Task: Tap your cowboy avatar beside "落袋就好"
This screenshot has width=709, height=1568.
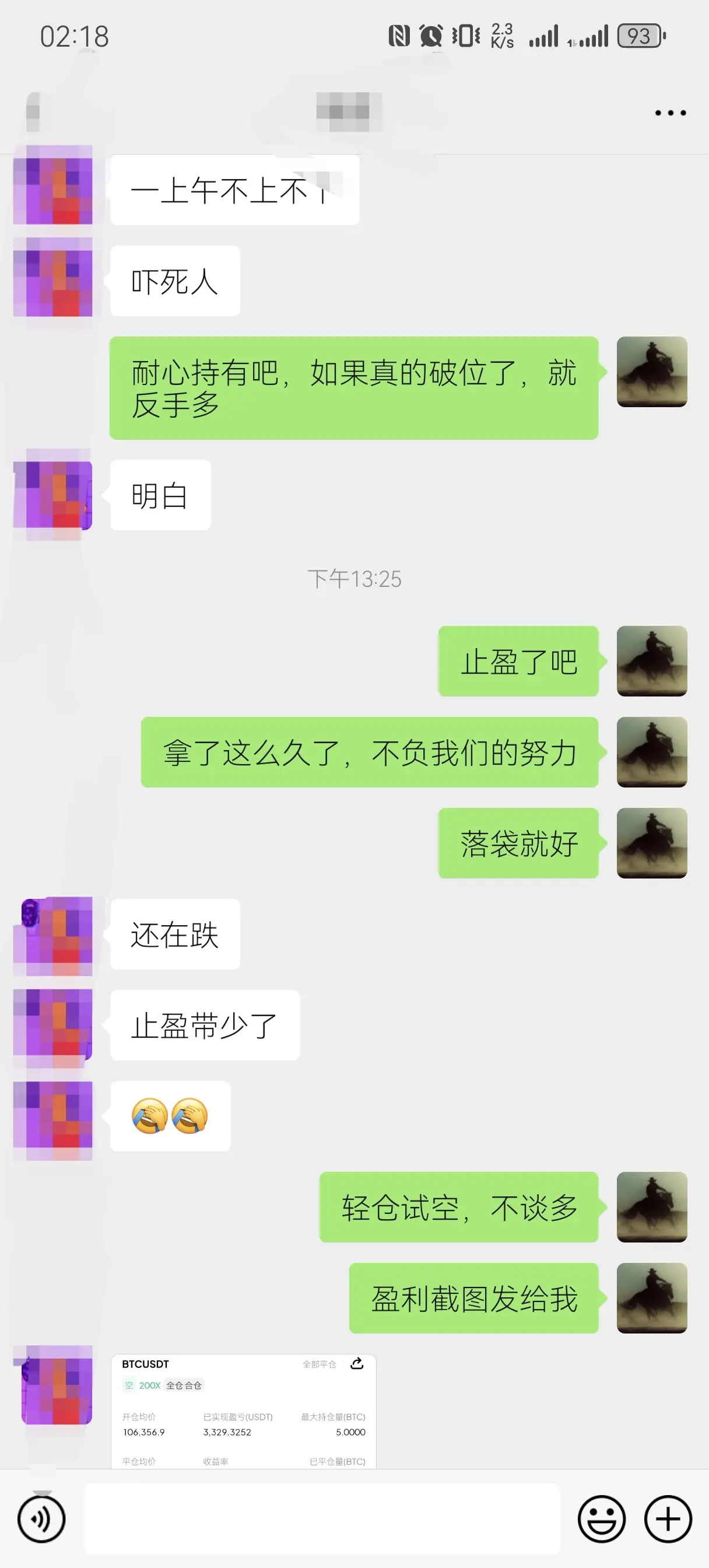Action: pos(651,843)
